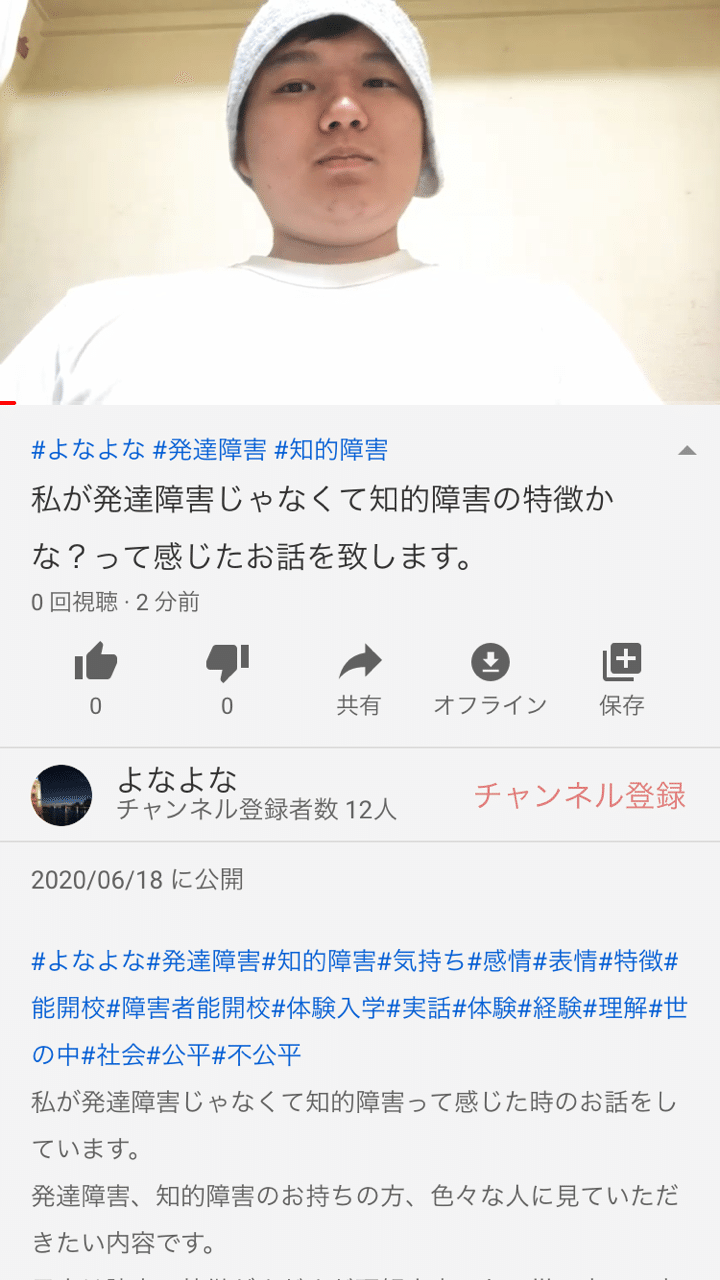Subscribe with チャンネル登録 button
The width and height of the screenshot is (720, 1280).
[x=580, y=796]
